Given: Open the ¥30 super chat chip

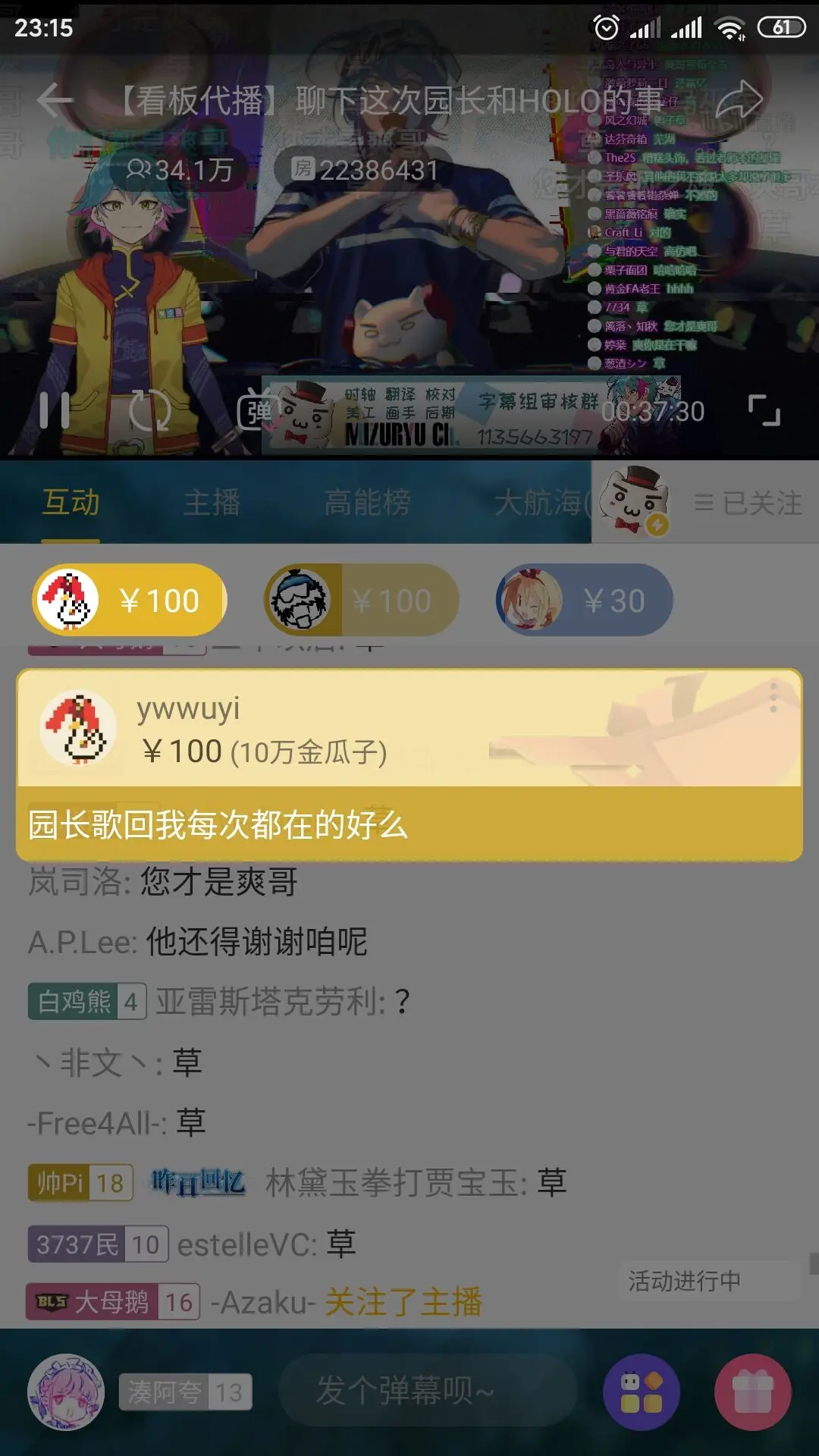Looking at the screenshot, I should tap(584, 601).
